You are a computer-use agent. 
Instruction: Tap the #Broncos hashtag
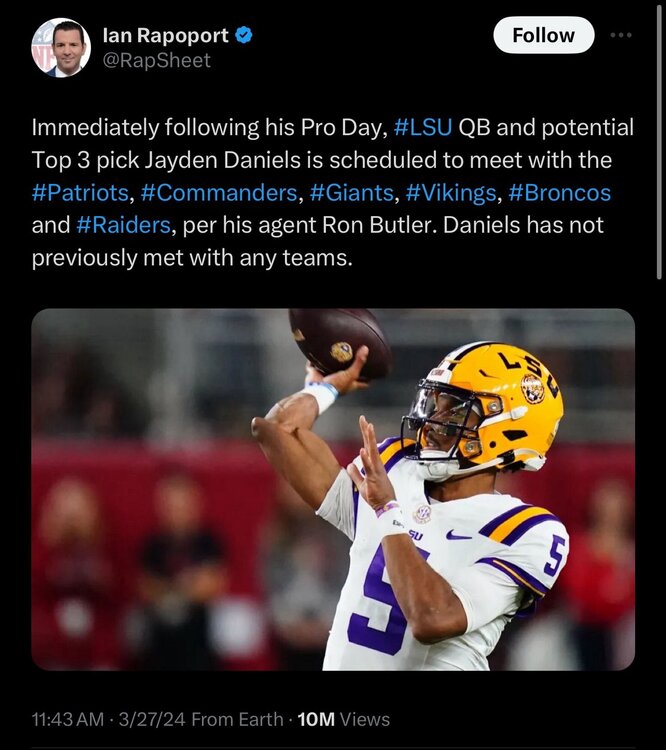pyautogui.click(x=559, y=193)
